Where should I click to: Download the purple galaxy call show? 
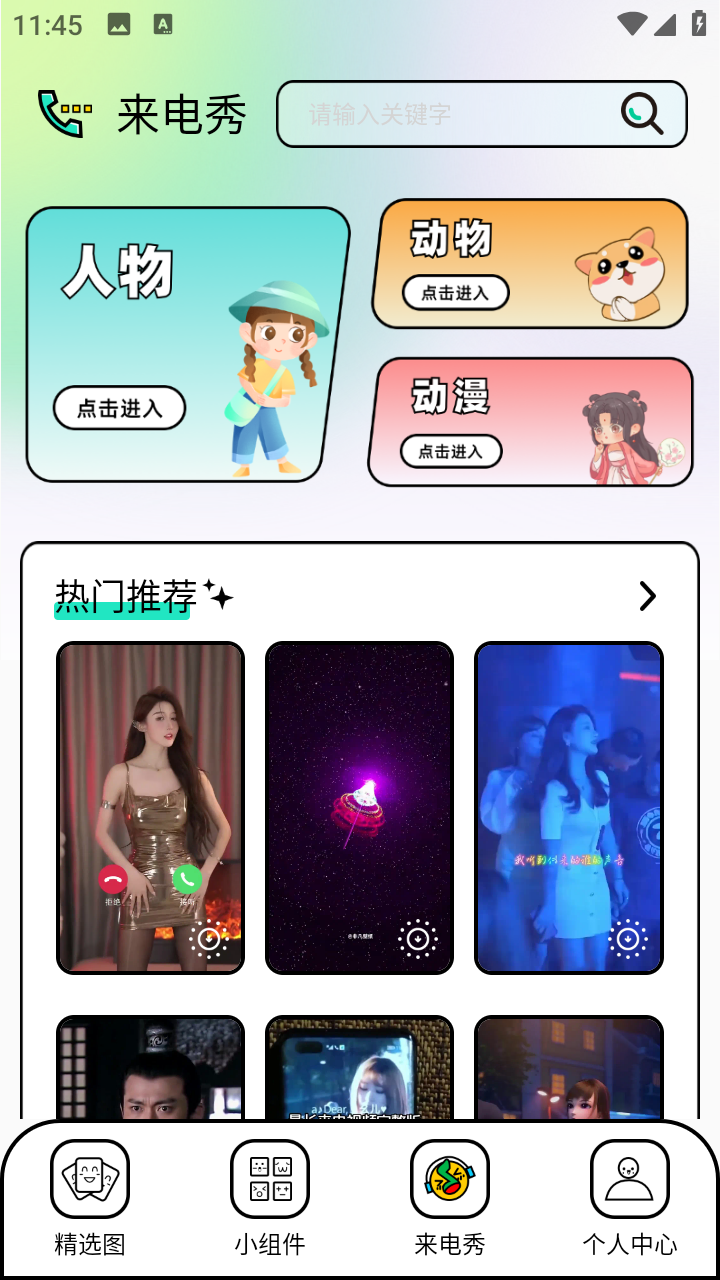point(418,939)
